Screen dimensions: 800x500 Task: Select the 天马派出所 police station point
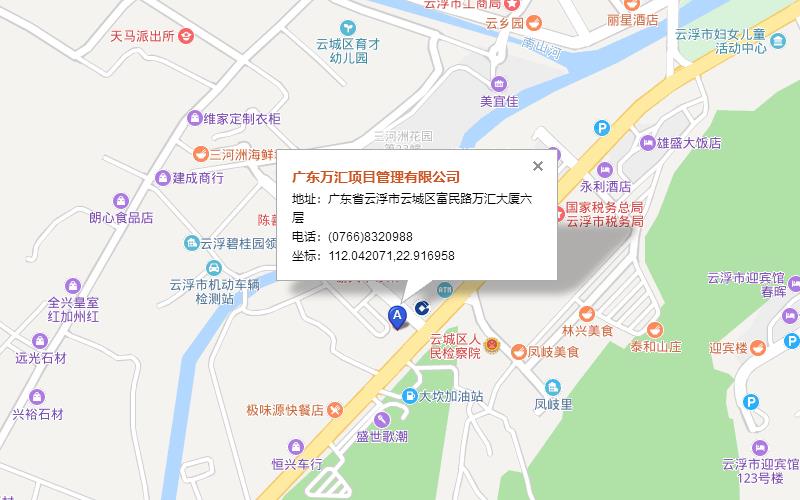pos(186,36)
